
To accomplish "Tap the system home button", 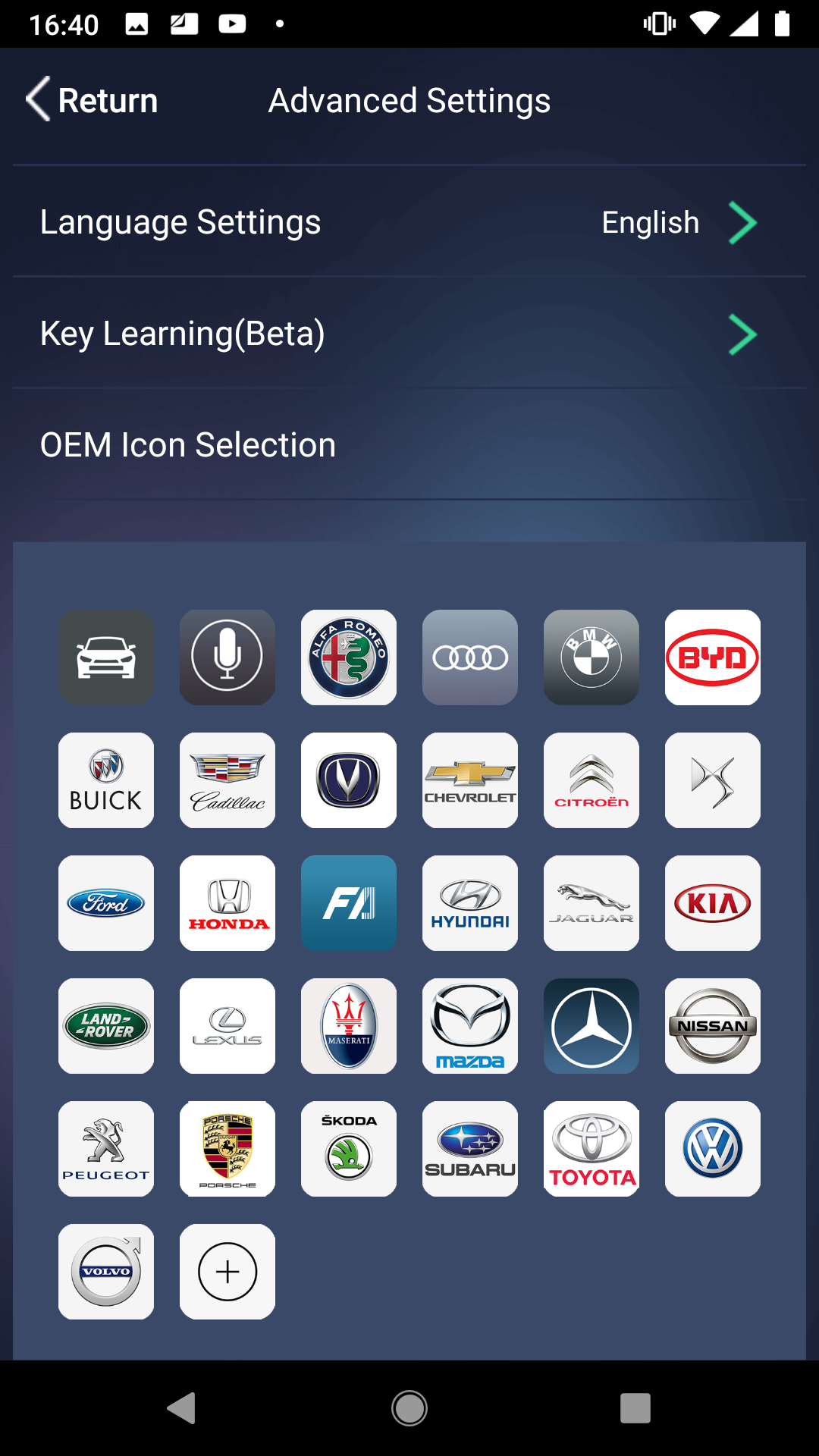I will pyautogui.click(x=409, y=1408).
